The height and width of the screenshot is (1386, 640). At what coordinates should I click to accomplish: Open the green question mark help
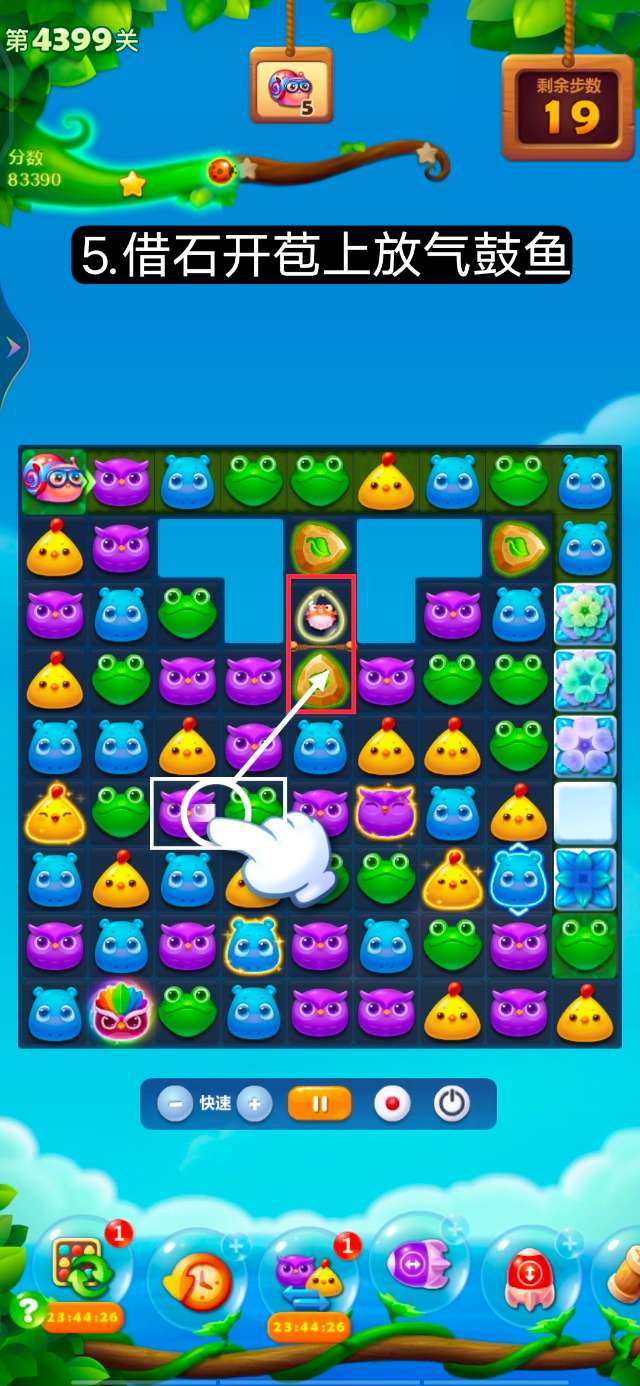25,1309
